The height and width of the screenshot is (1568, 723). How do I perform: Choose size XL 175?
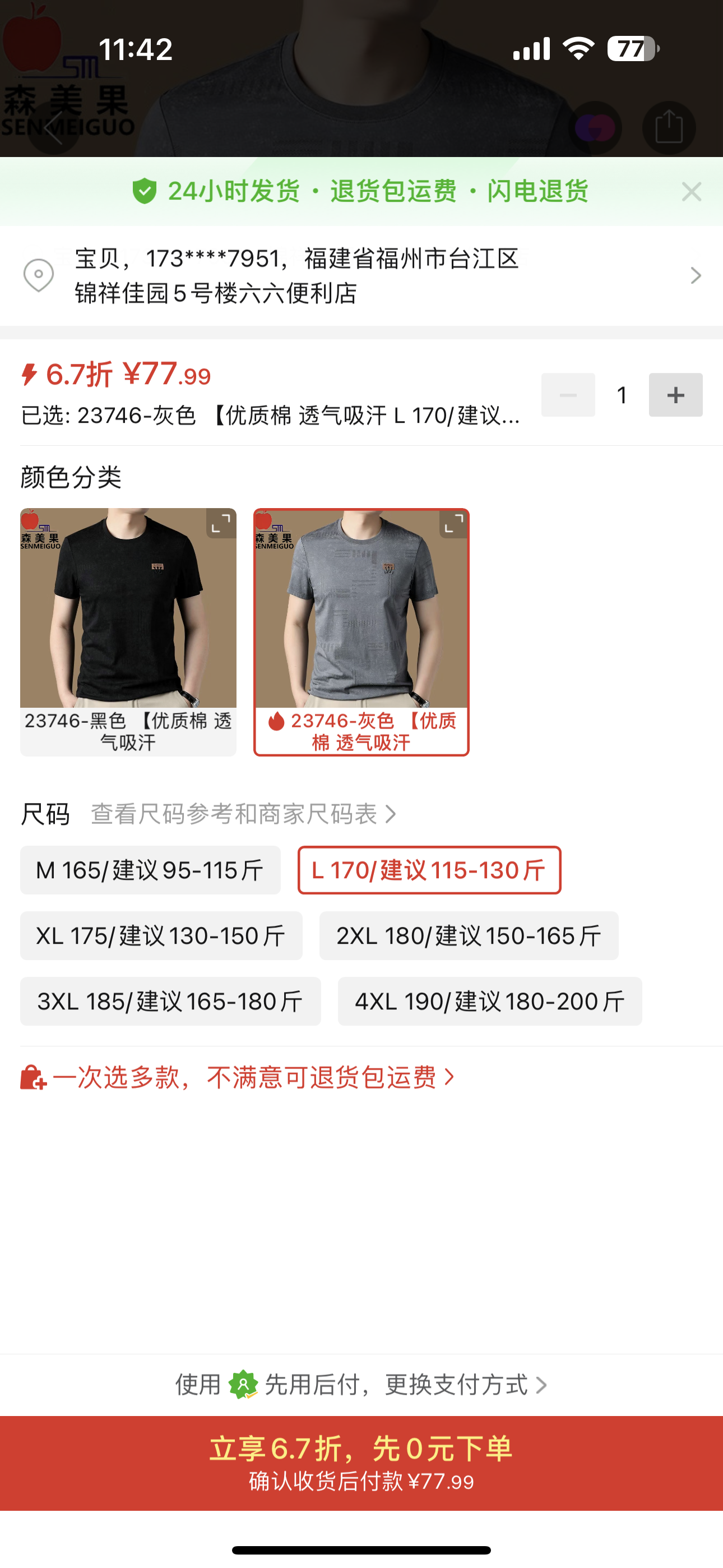(161, 935)
